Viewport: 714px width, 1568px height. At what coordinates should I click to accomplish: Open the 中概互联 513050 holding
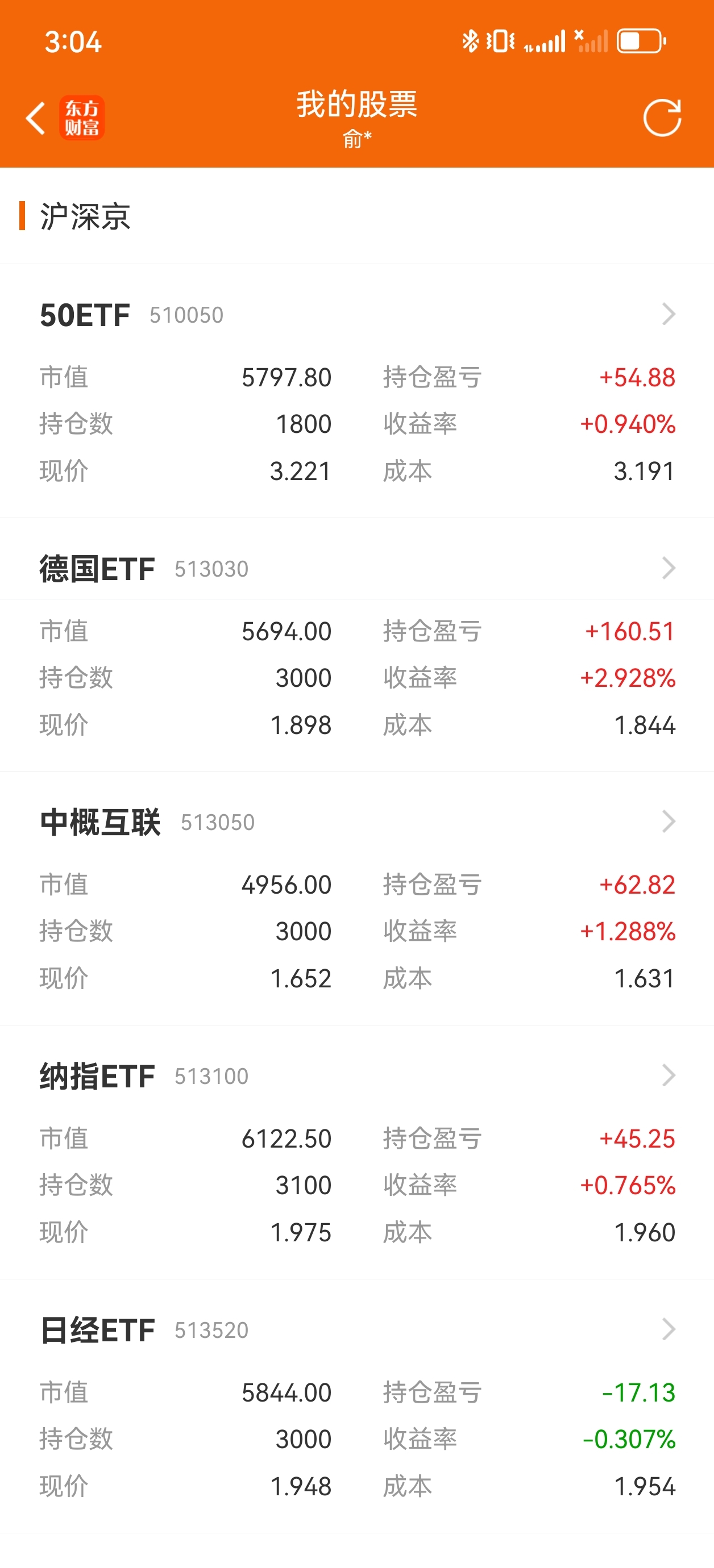pos(357,823)
